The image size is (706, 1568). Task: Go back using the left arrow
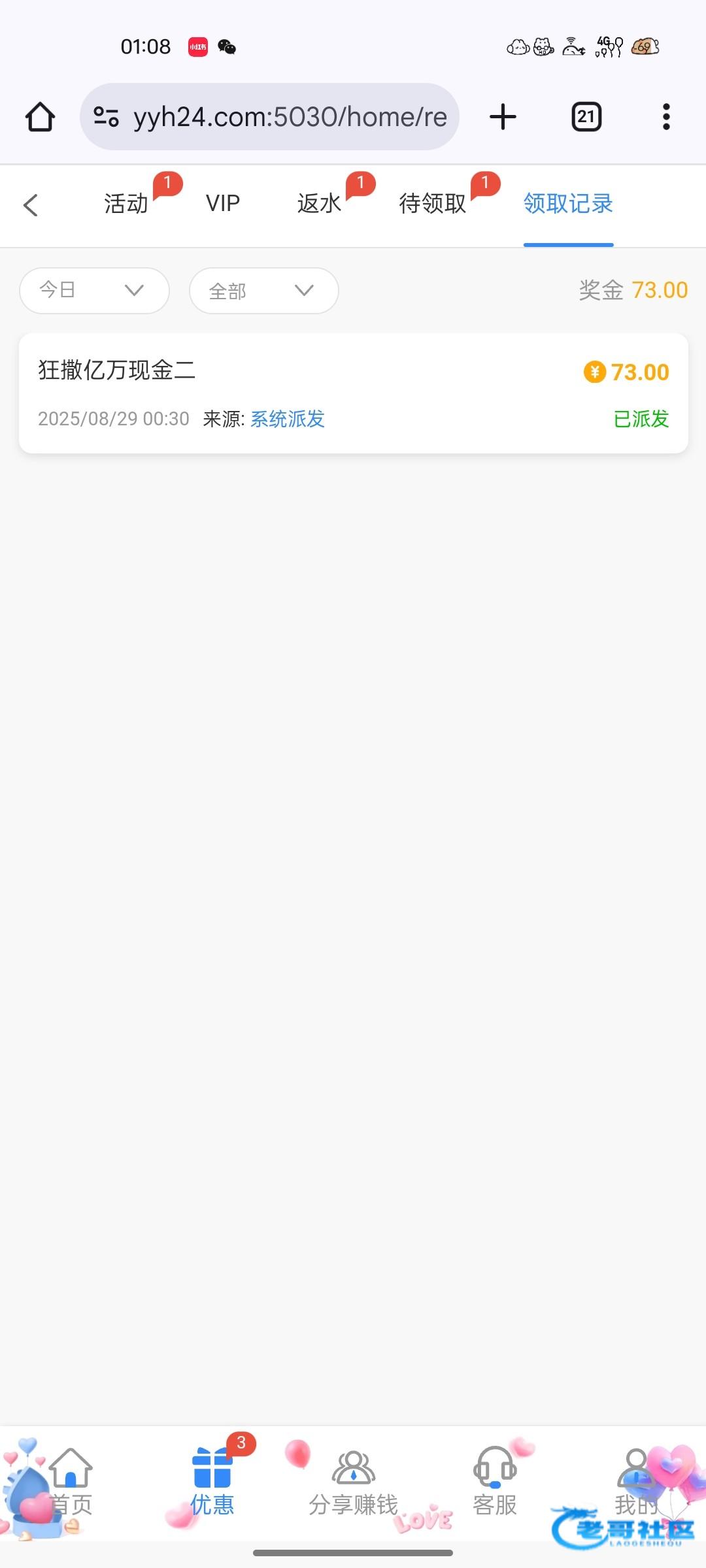click(31, 205)
